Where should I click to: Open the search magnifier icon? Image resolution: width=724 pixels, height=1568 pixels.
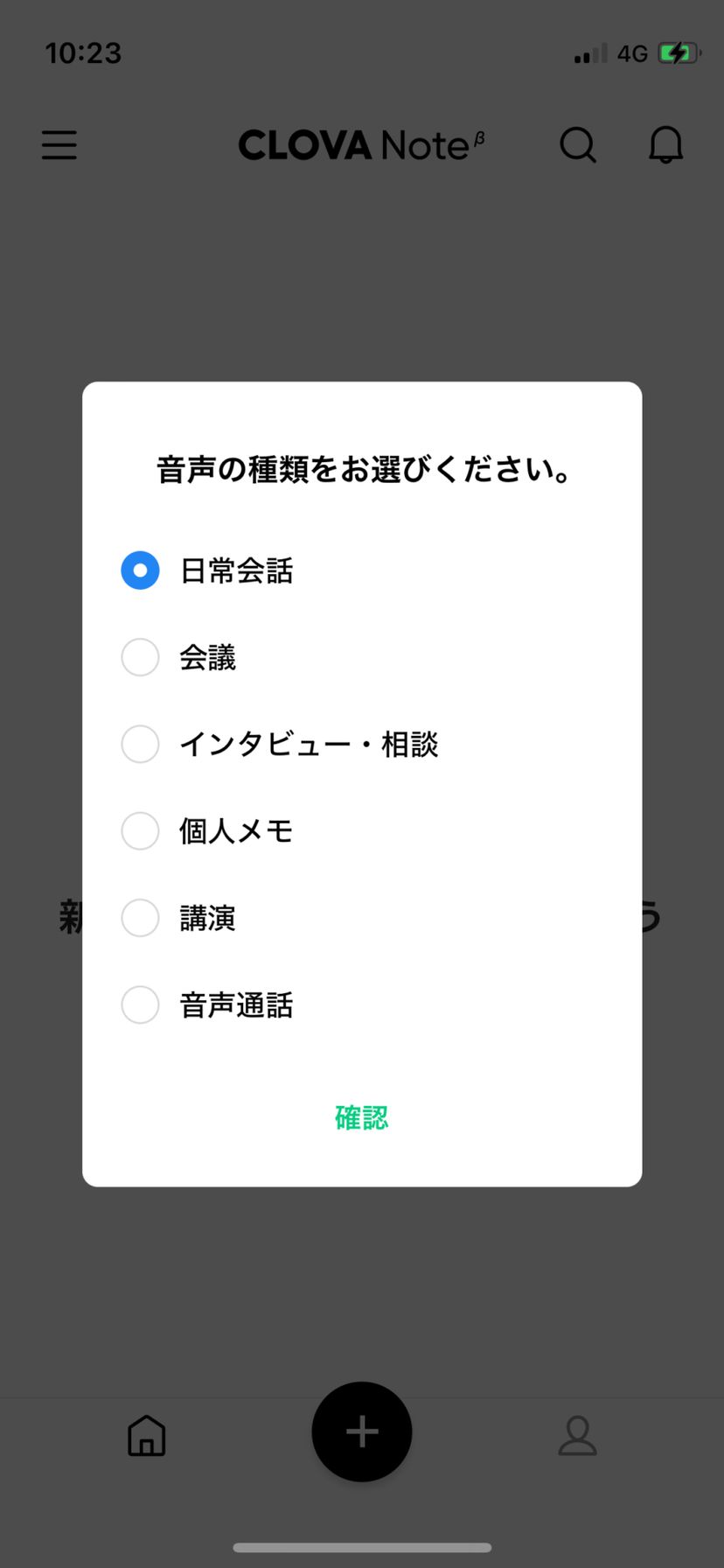click(578, 145)
